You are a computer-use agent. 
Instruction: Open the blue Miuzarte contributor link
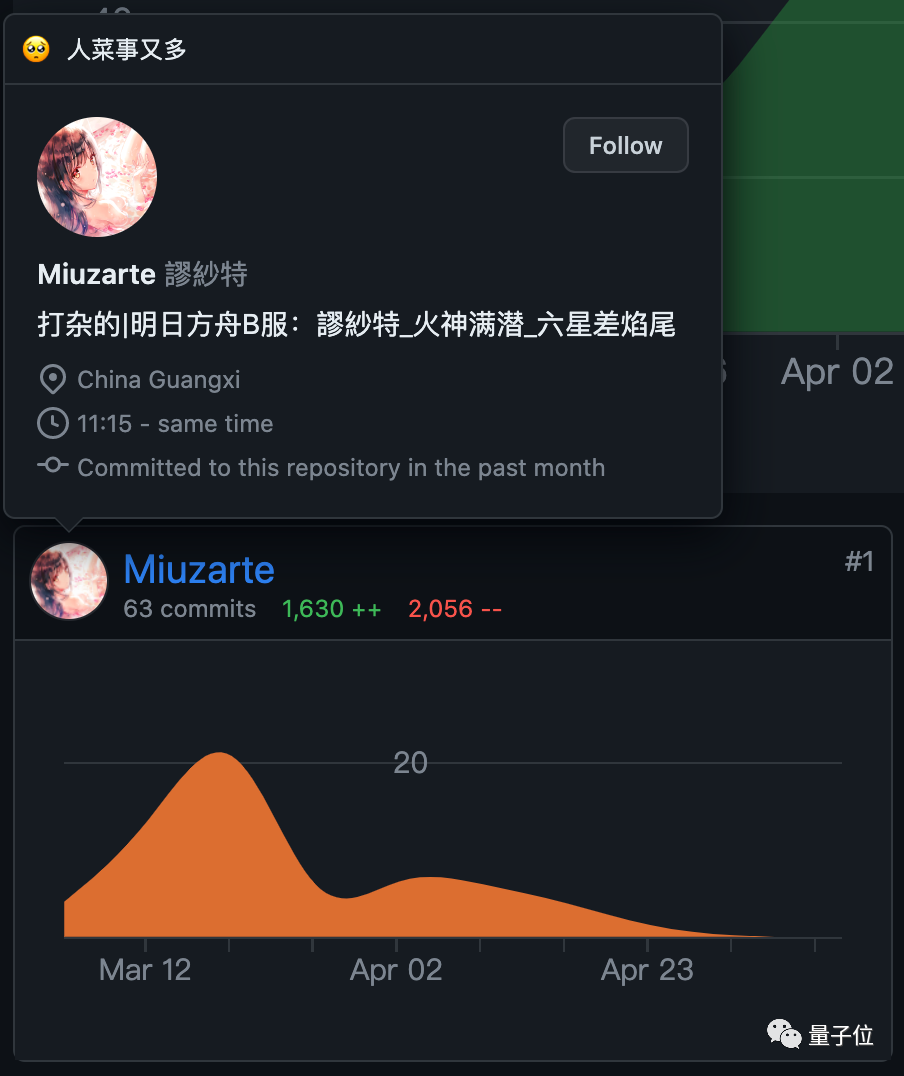click(x=198, y=569)
